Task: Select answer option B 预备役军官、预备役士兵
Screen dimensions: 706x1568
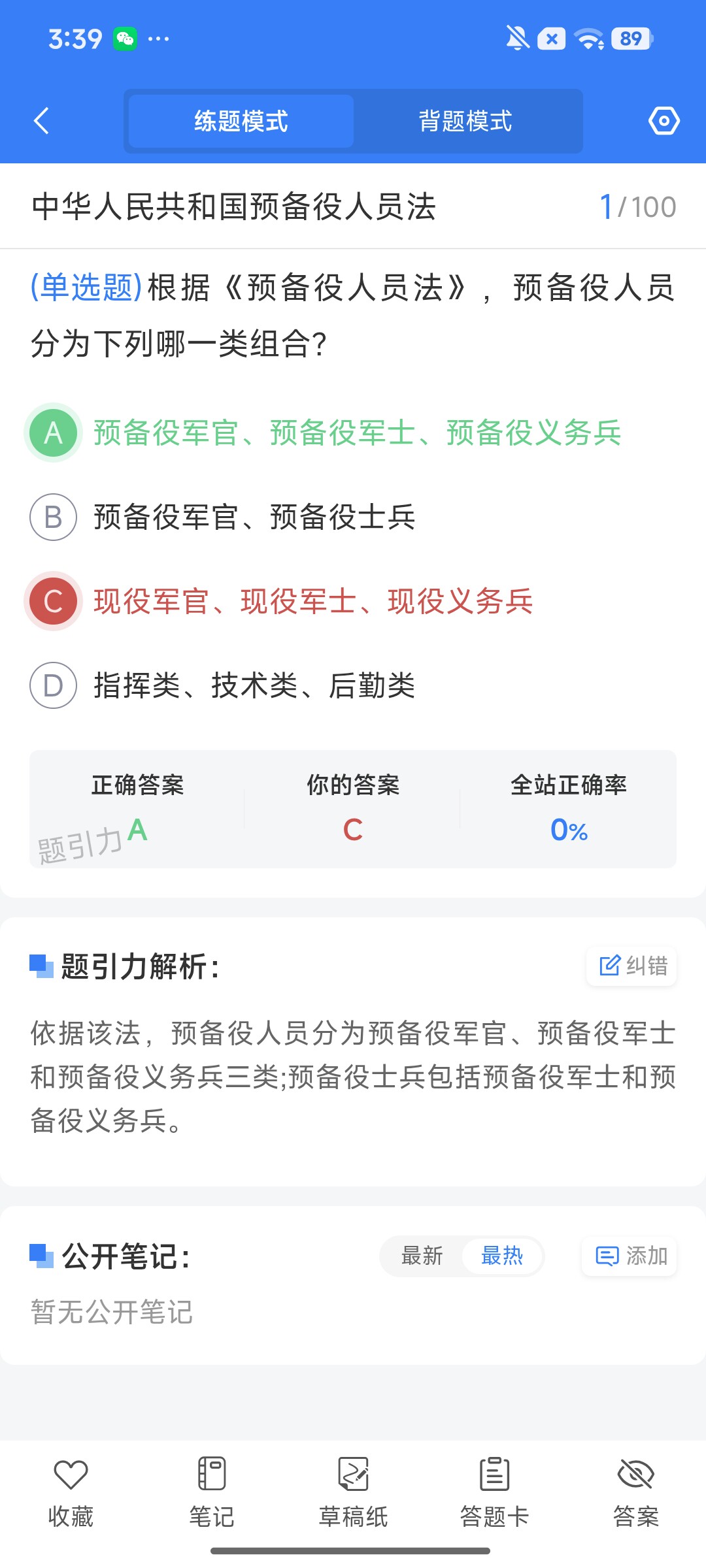Action: [x=222, y=517]
